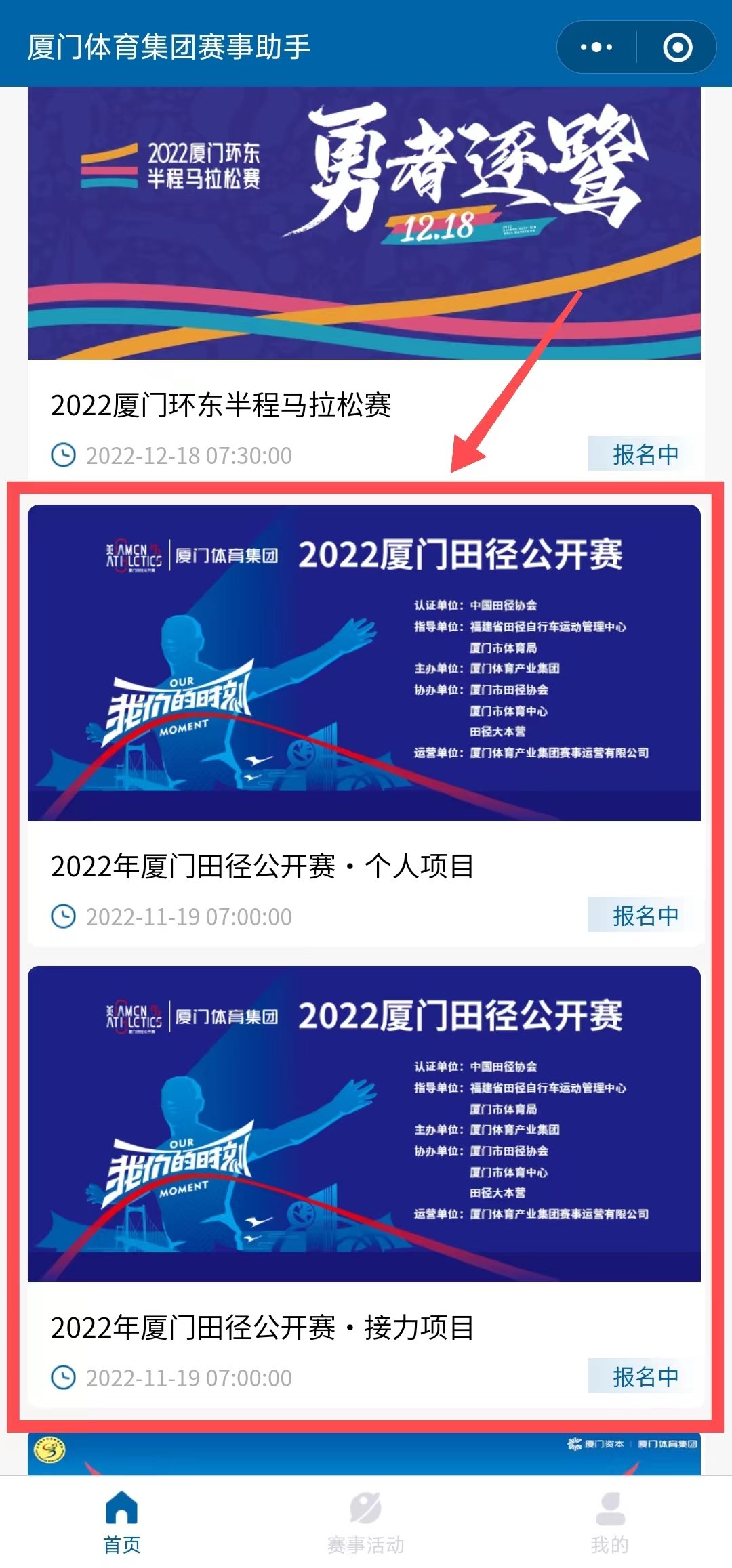The image size is (732, 1568).
Task: Switch to the 赛事活动 tab
Action: [x=365, y=1521]
